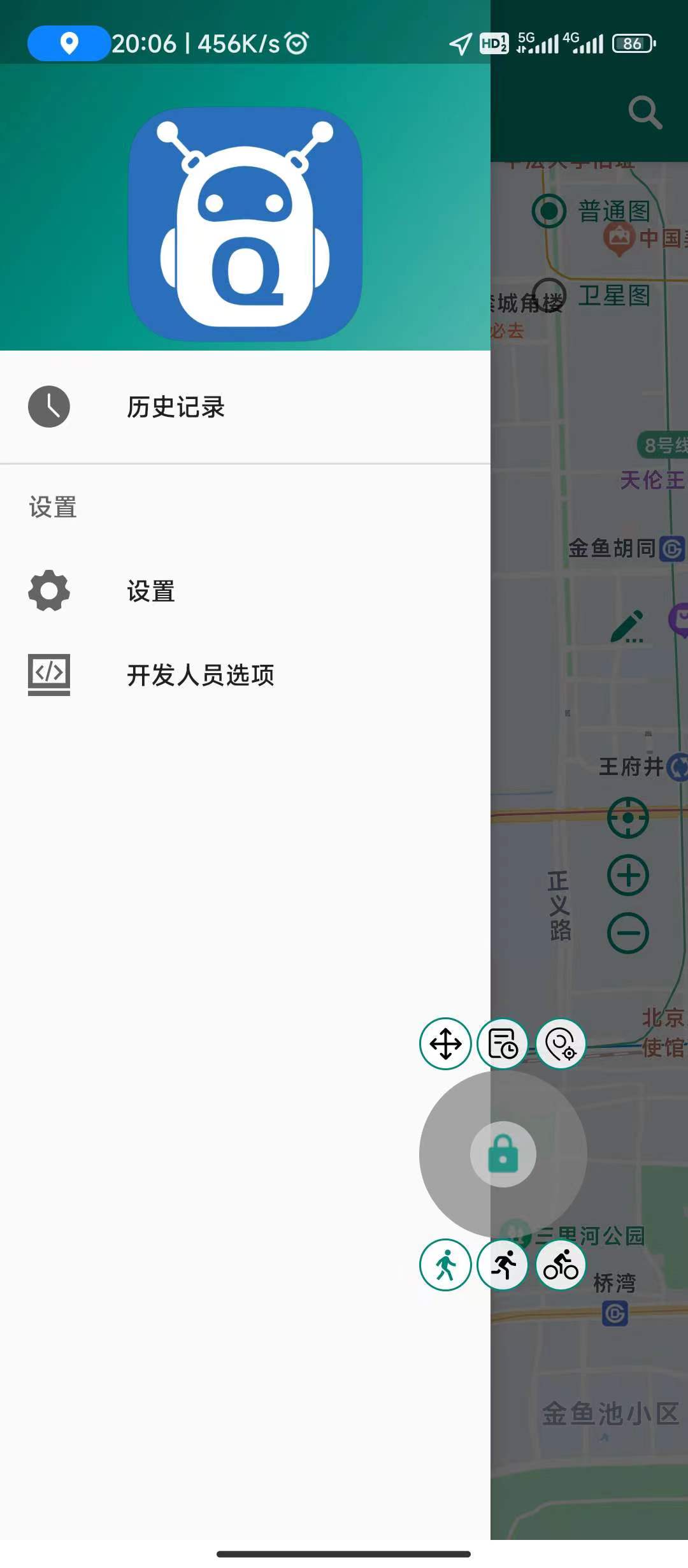The image size is (688, 1568).
Task: Tap the move arrows joystick button
Action: pos(445,1044)
